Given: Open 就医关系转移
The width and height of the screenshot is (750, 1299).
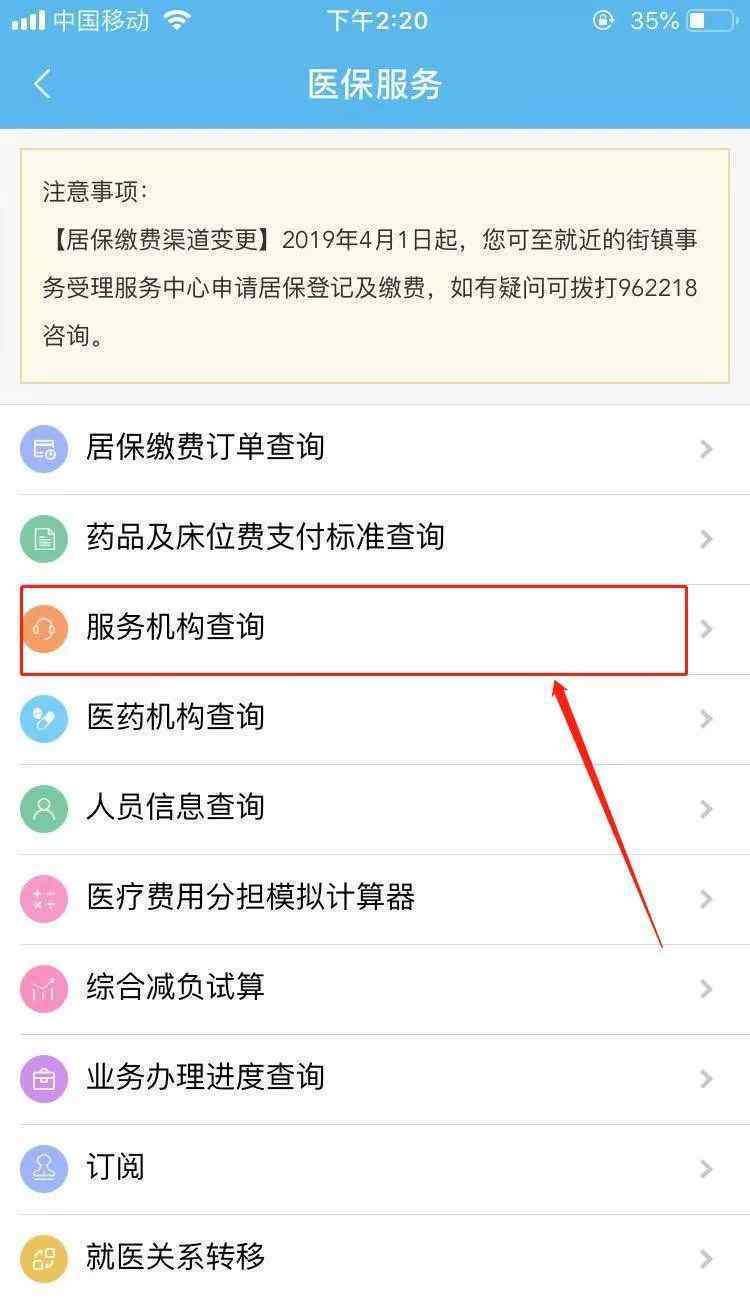Looking at the screenshot, I should 375,1257.
